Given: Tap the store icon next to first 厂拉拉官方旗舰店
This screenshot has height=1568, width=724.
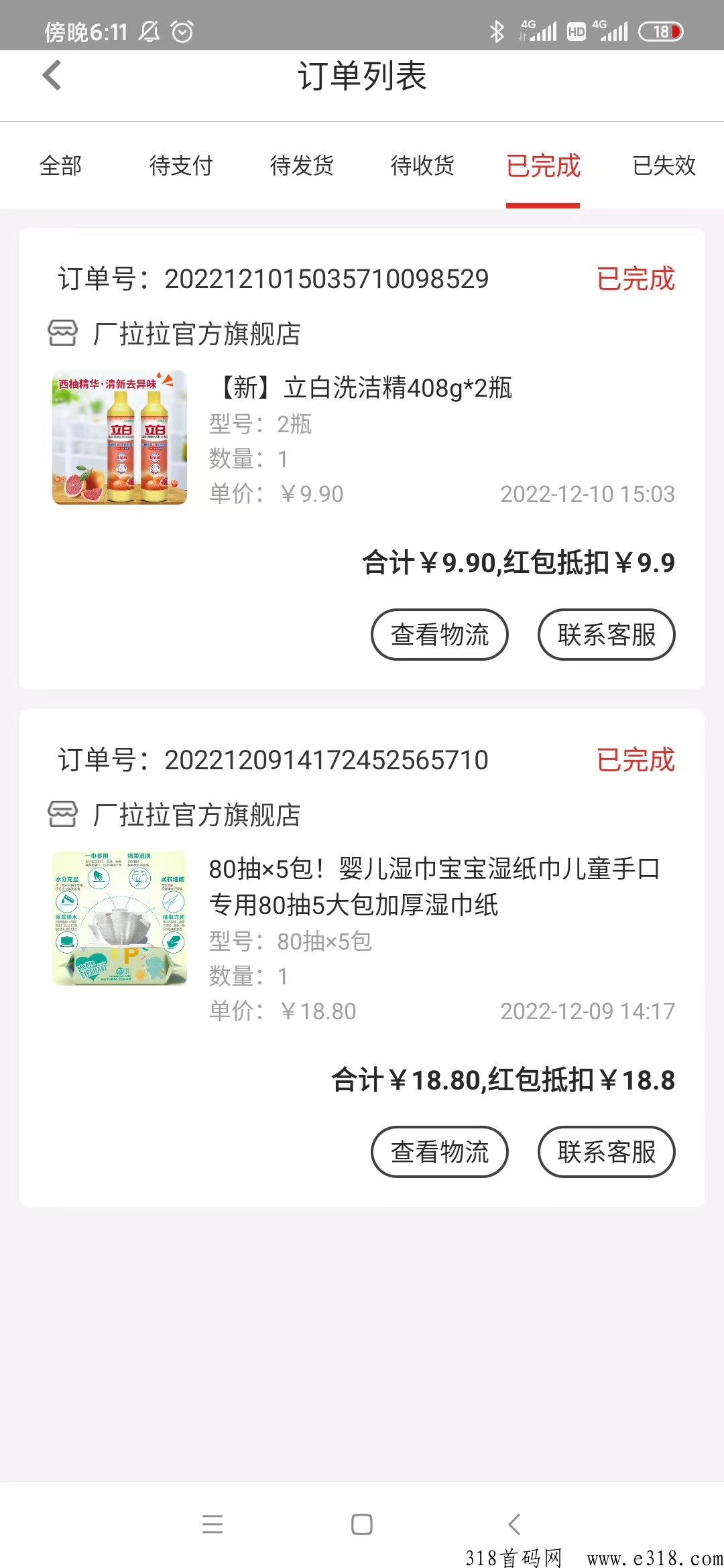Looking at the screenshot, I should [x=63, y=334].
